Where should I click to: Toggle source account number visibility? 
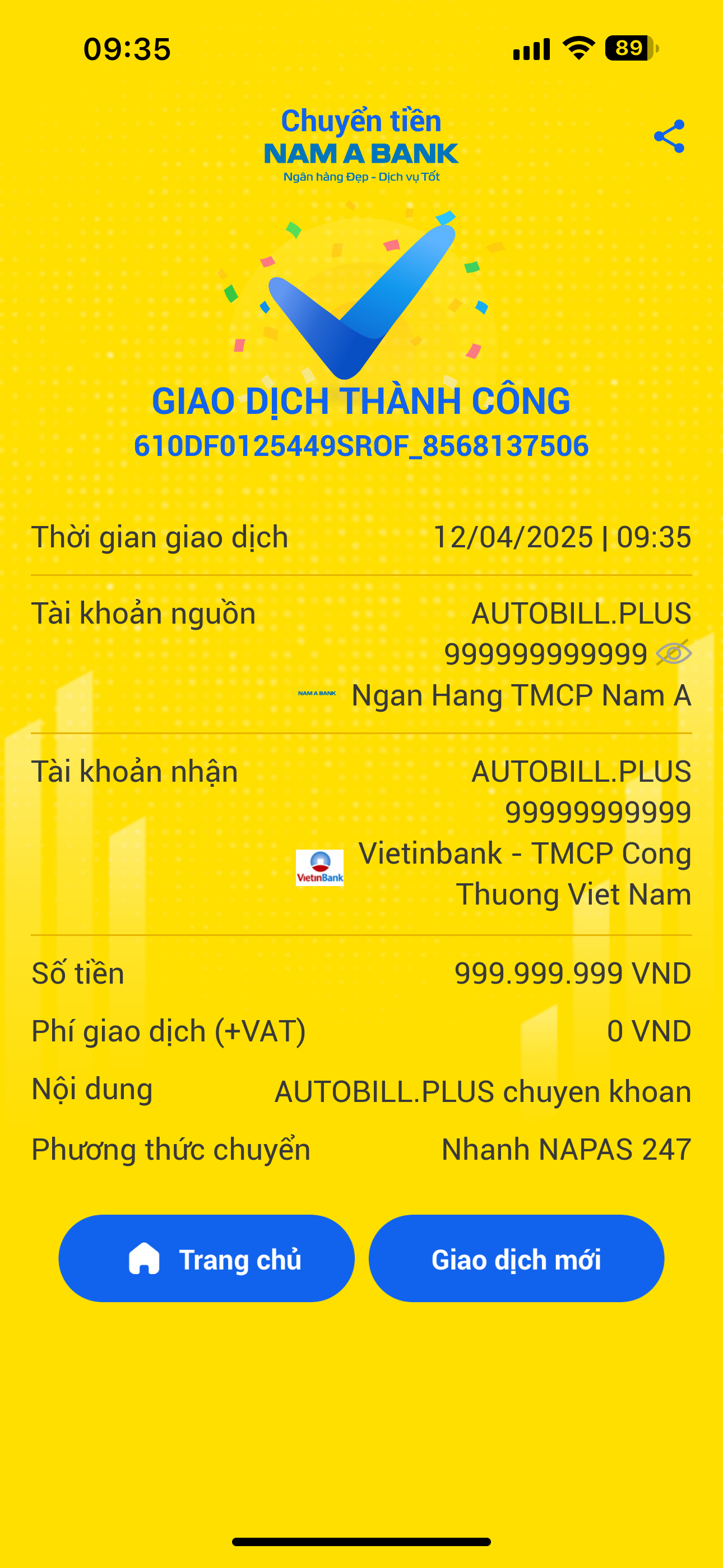tap(673, 654)
